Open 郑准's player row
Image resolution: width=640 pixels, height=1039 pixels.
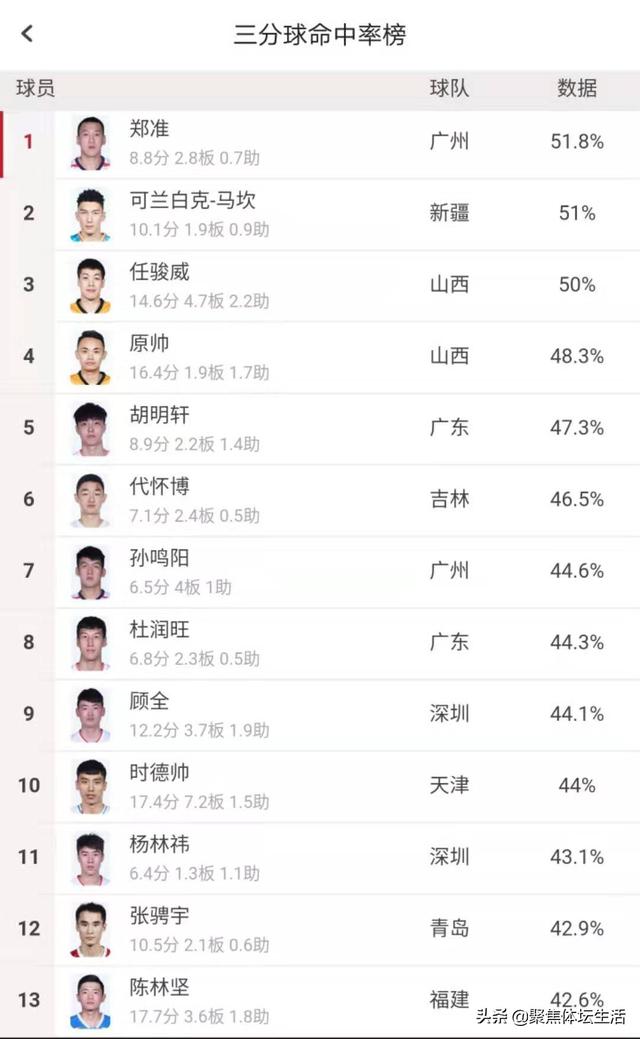coord(320,142)
